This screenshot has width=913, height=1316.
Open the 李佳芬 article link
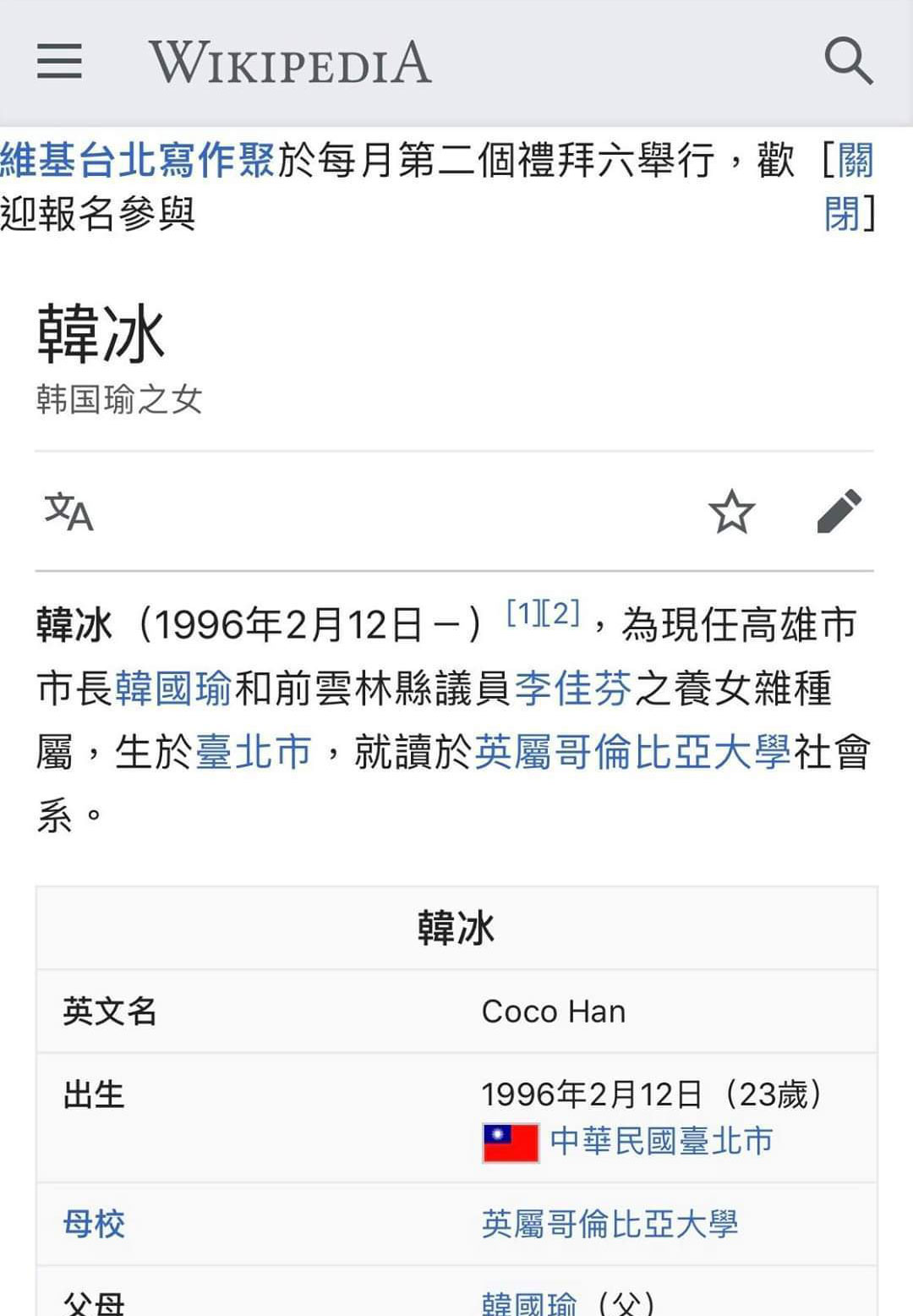click(573, 688)
